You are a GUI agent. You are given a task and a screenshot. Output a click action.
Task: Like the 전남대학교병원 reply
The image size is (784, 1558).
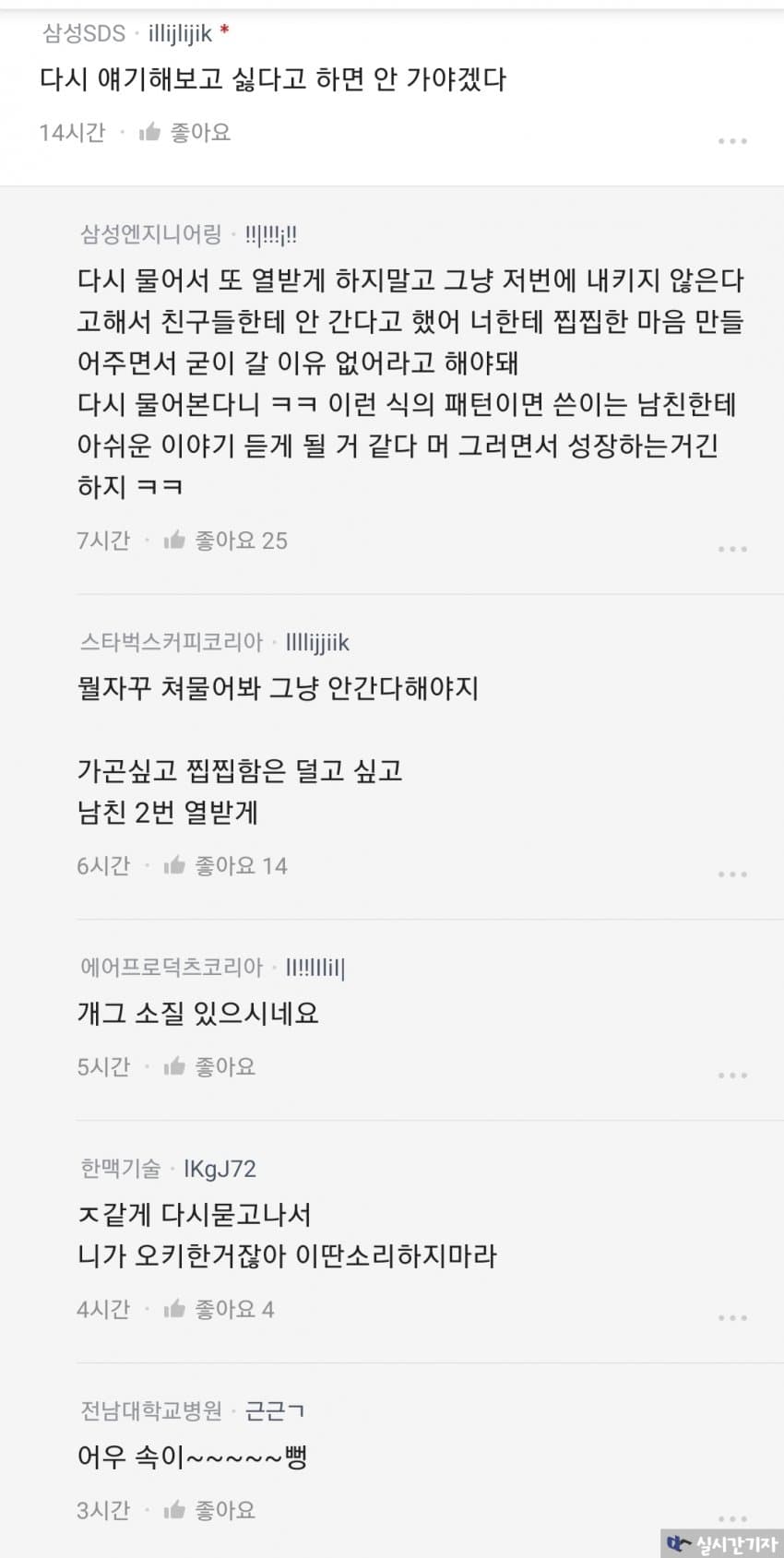[209, 1510]
